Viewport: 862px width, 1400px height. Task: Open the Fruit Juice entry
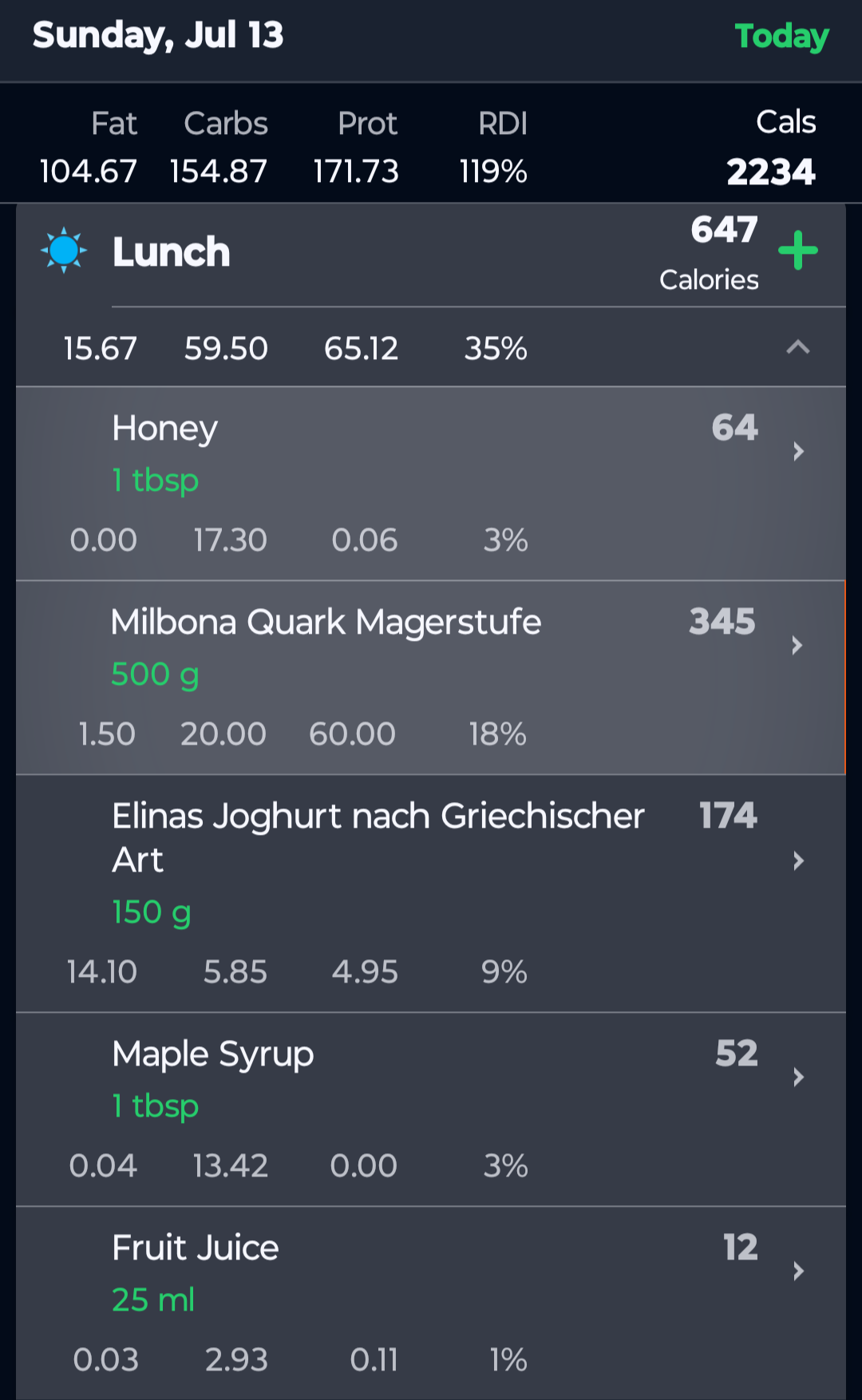click(x=431, y=1303)
